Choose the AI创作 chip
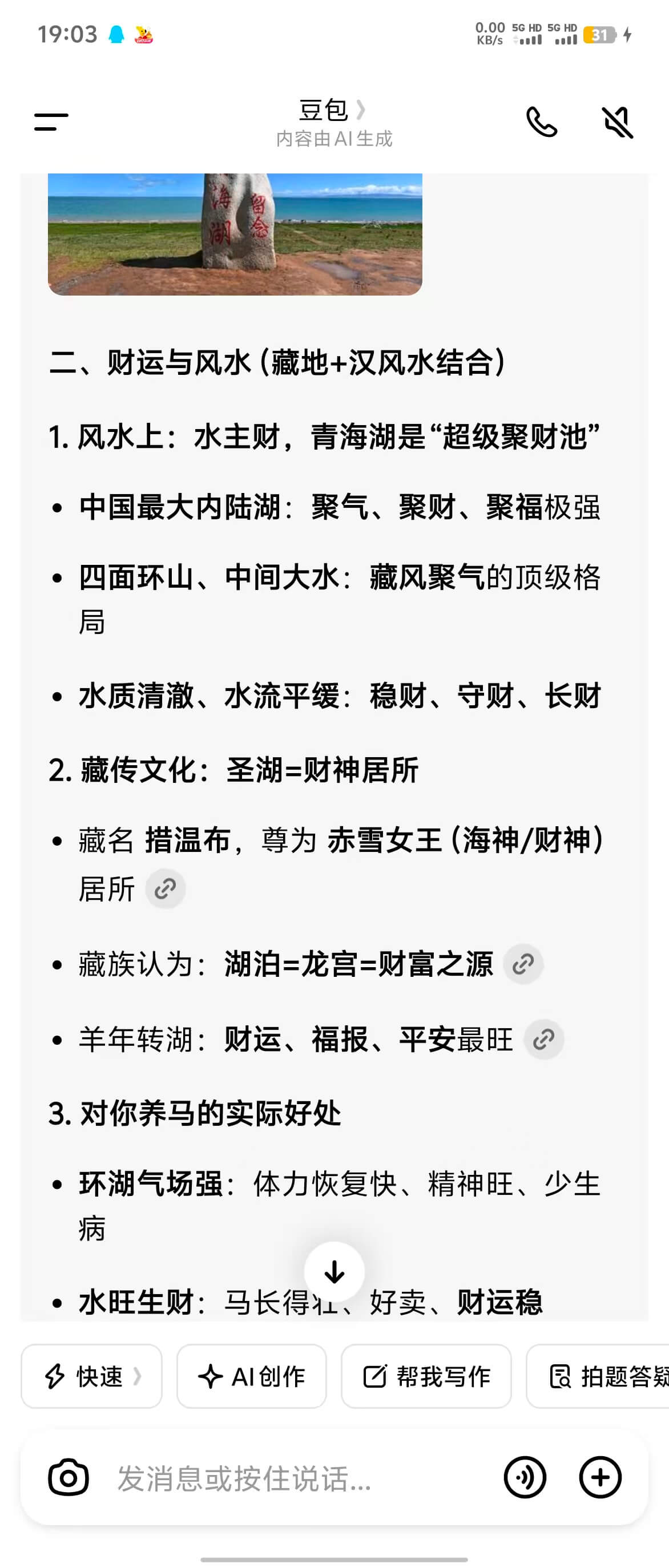The image size is (669, 1568). [251, 1376]
